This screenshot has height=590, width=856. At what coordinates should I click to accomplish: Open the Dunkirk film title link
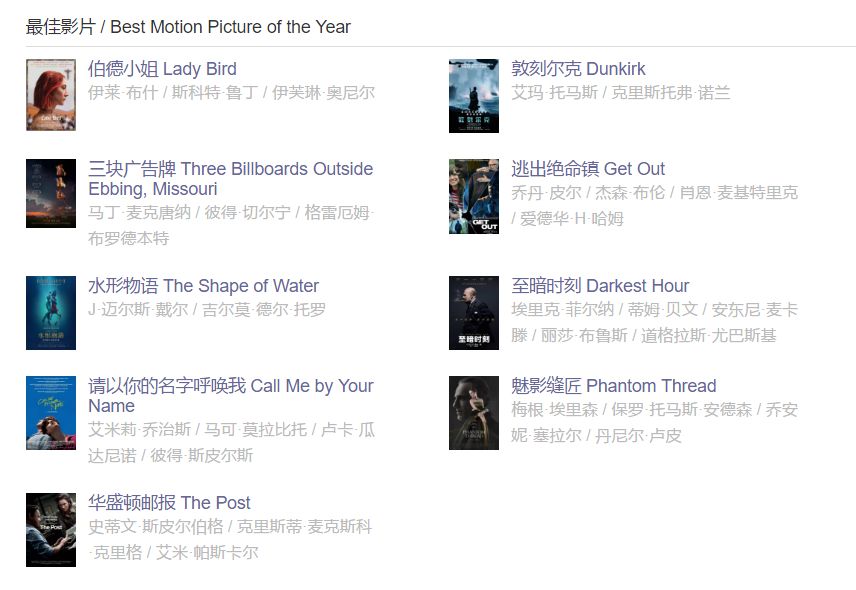click(578, 69)
